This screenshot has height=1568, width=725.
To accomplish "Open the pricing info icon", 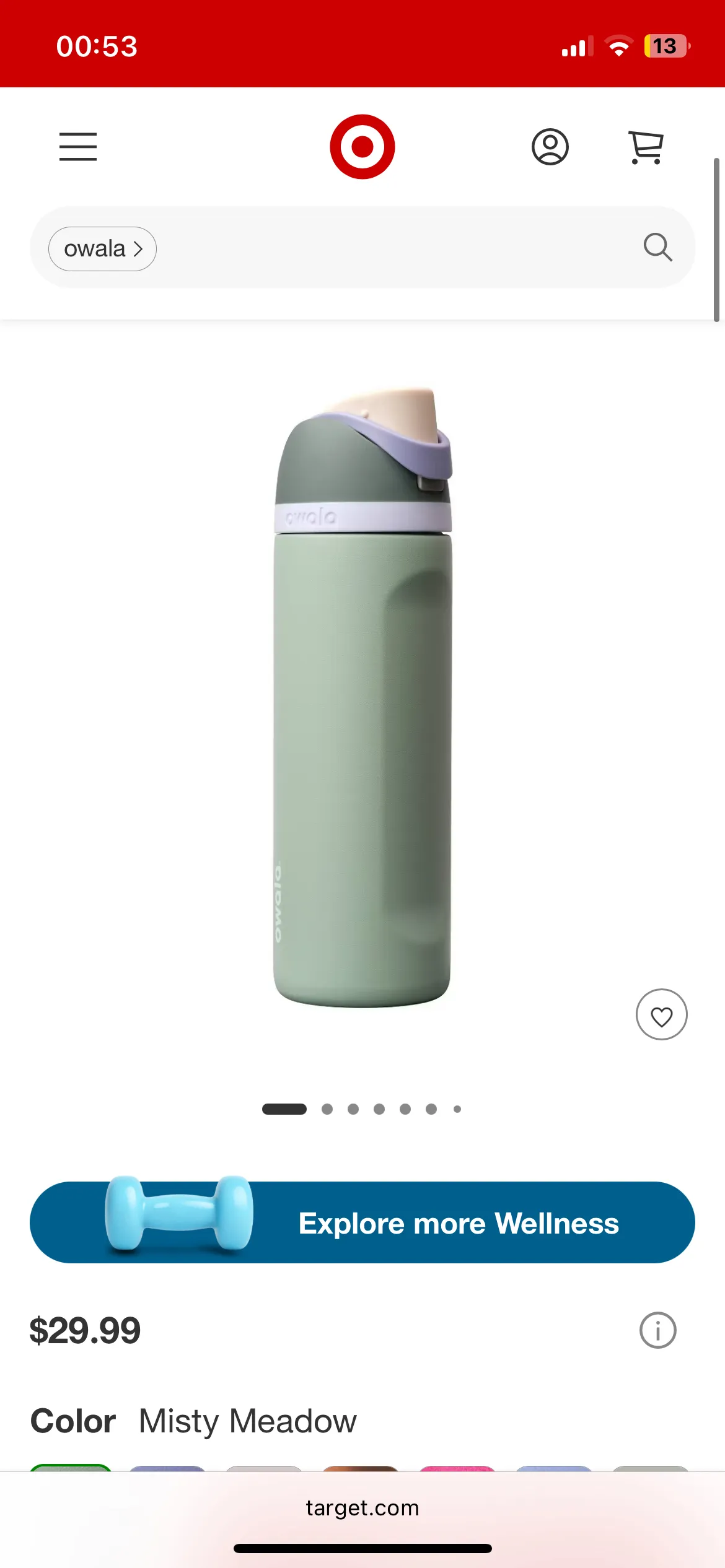I will click(657, 1330).
